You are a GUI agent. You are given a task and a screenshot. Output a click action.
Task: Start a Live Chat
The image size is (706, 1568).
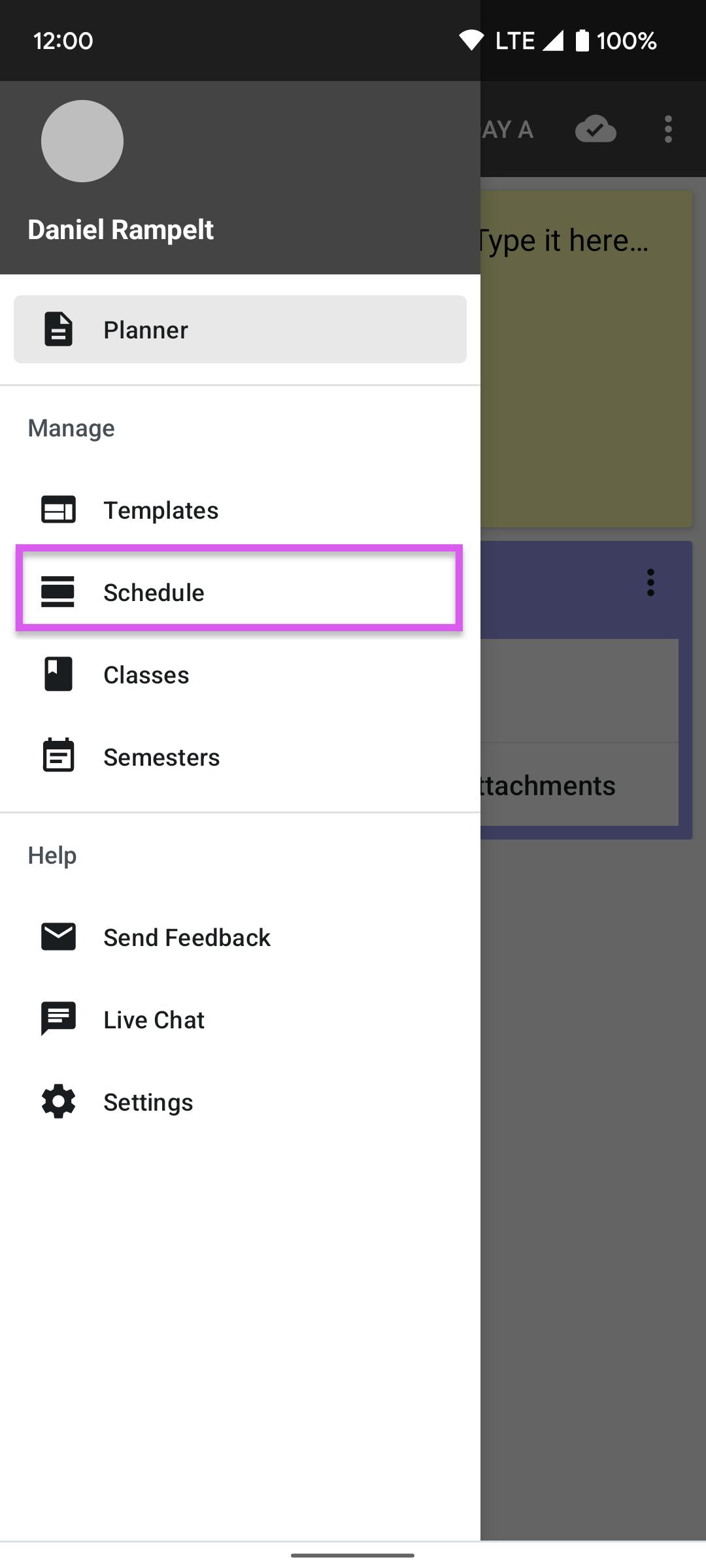pyautogui.click(x=240, y=1020)
